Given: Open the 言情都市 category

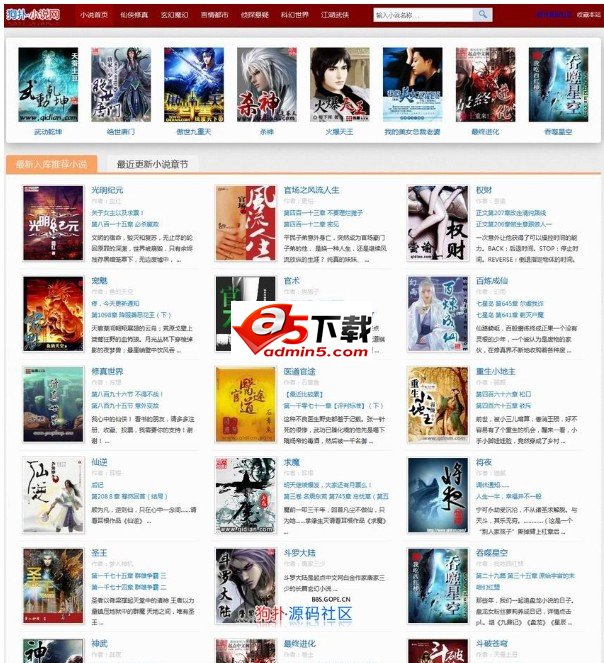Looking at the screenshot, I should [x=215, y=15].
